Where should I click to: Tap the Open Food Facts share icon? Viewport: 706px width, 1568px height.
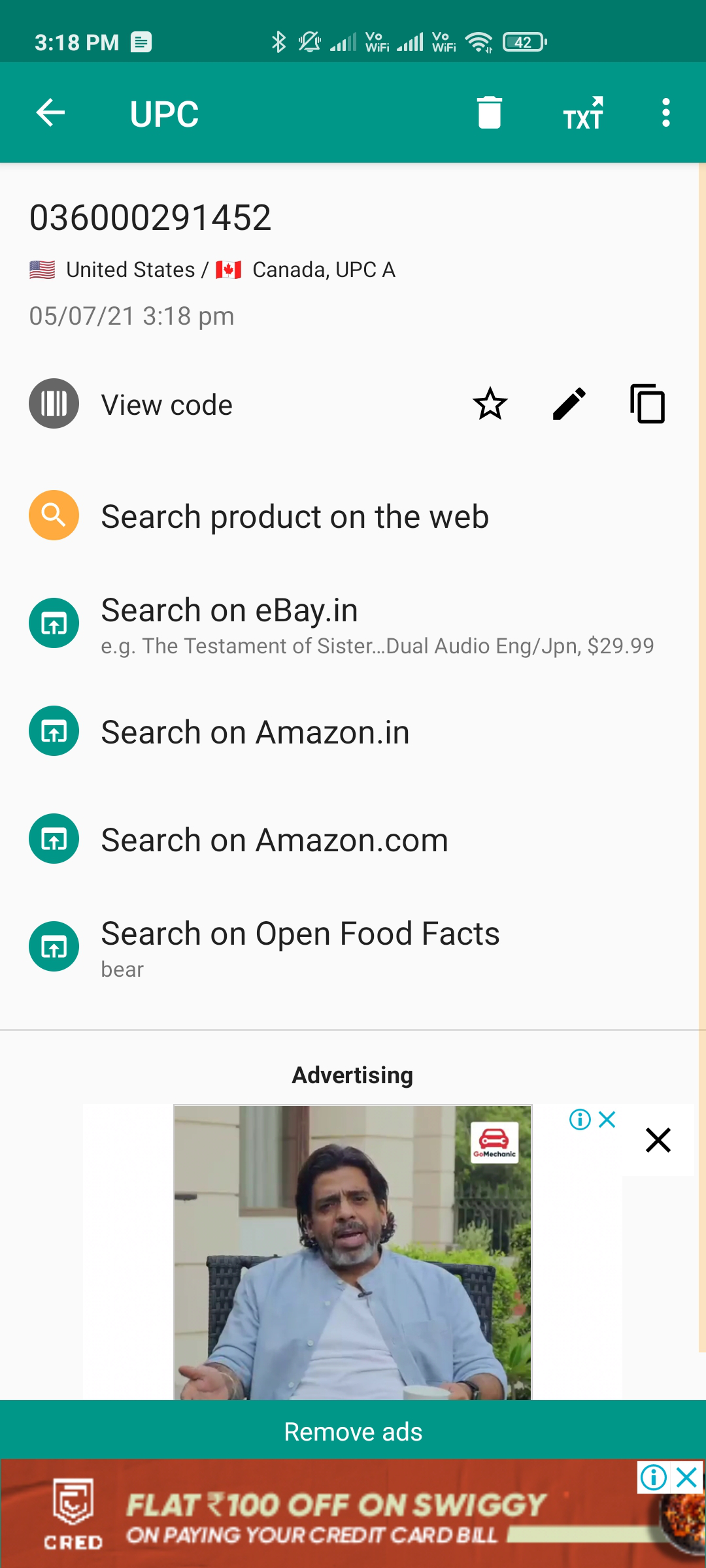click(54, 946)
